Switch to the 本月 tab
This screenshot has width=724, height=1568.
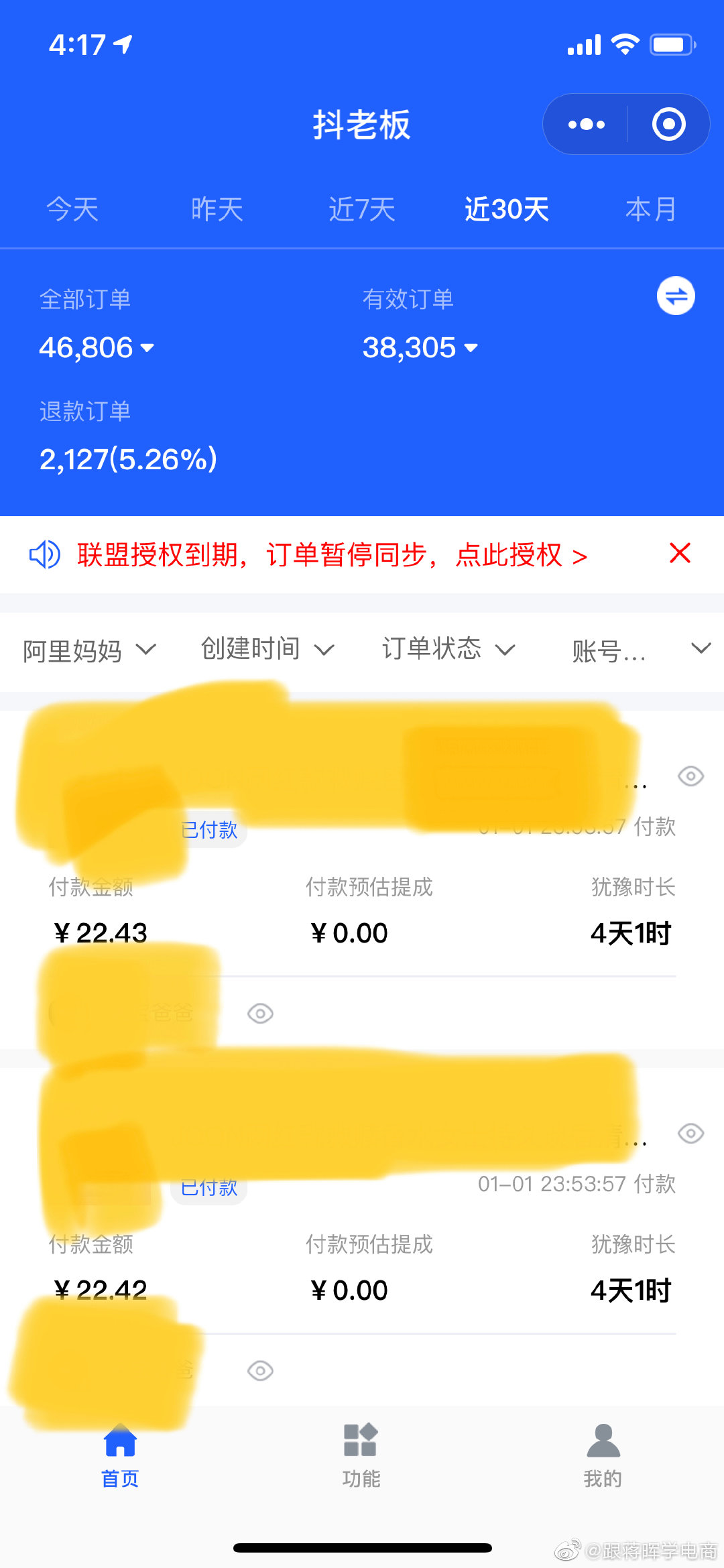pyautogui.click(x=651, y=209)
